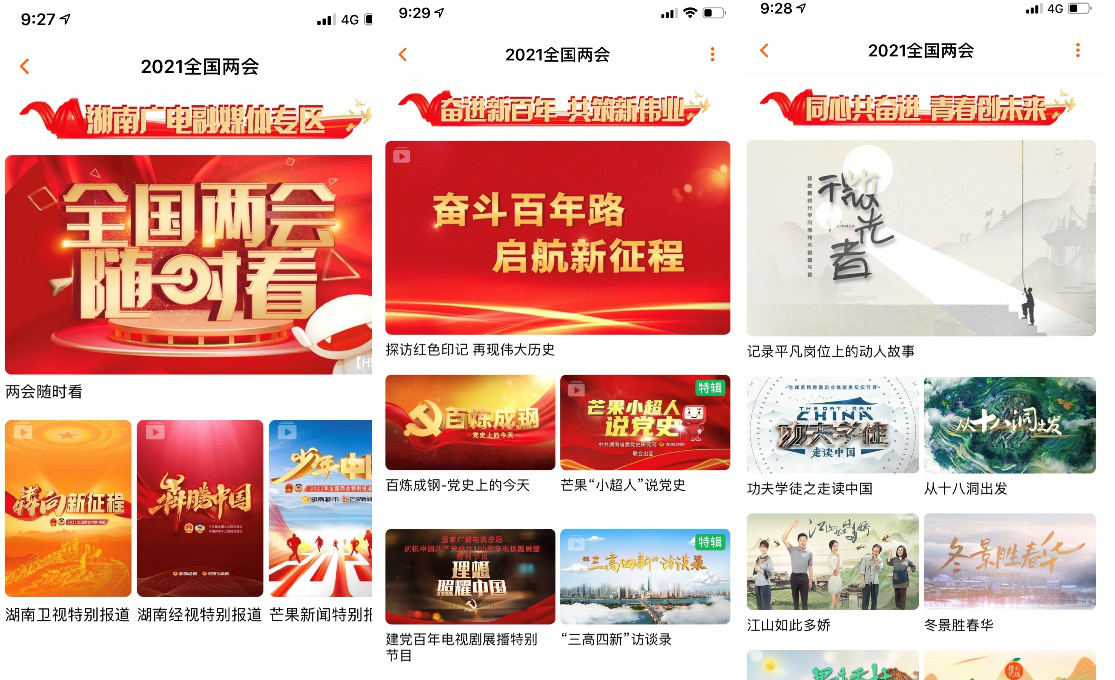The image size is (1115, 680).
Task: Open 湖南经视特别报道 card
Action: [200, 508]
